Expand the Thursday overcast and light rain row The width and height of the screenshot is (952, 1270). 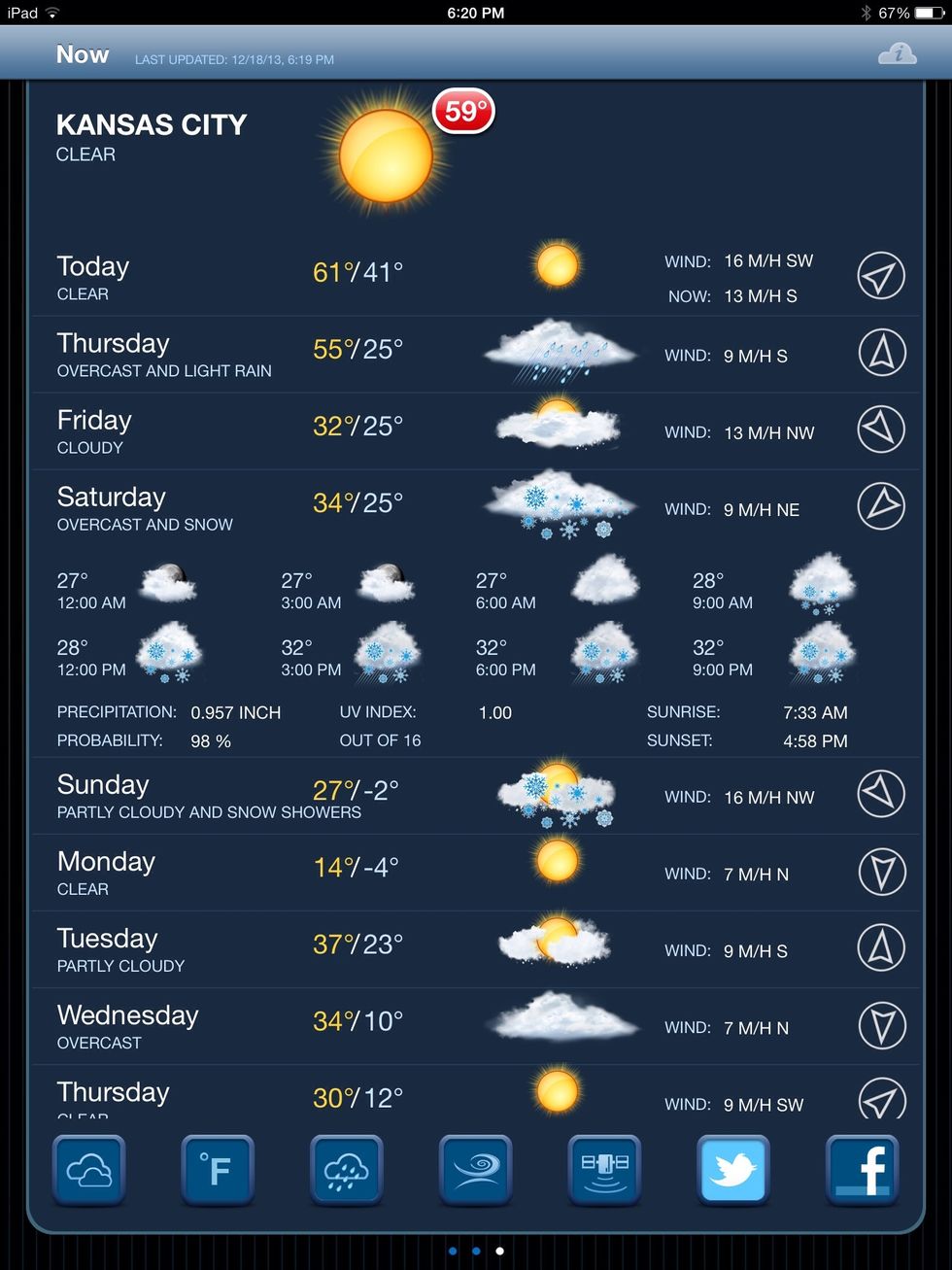click(x=476, y=355)
